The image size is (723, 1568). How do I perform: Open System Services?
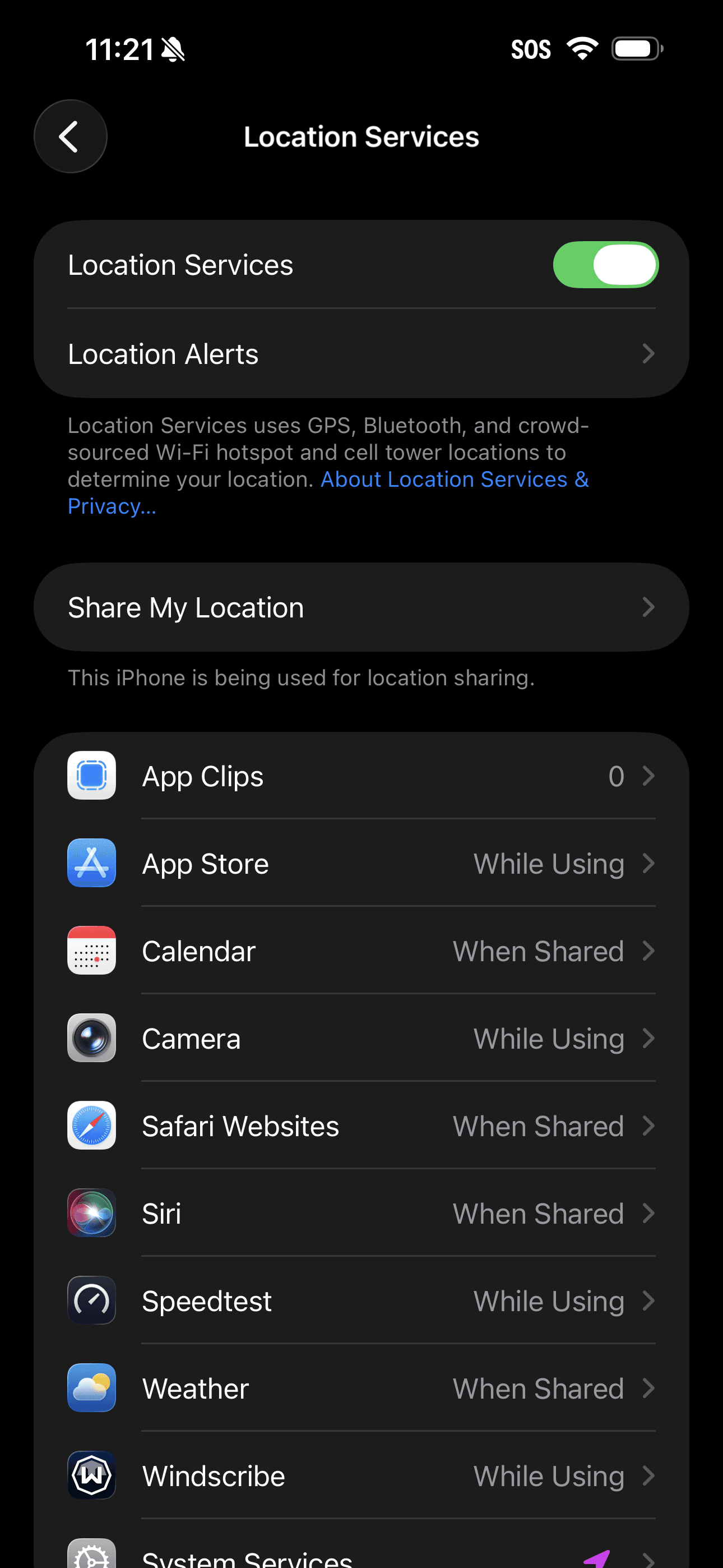[361, 1556]
